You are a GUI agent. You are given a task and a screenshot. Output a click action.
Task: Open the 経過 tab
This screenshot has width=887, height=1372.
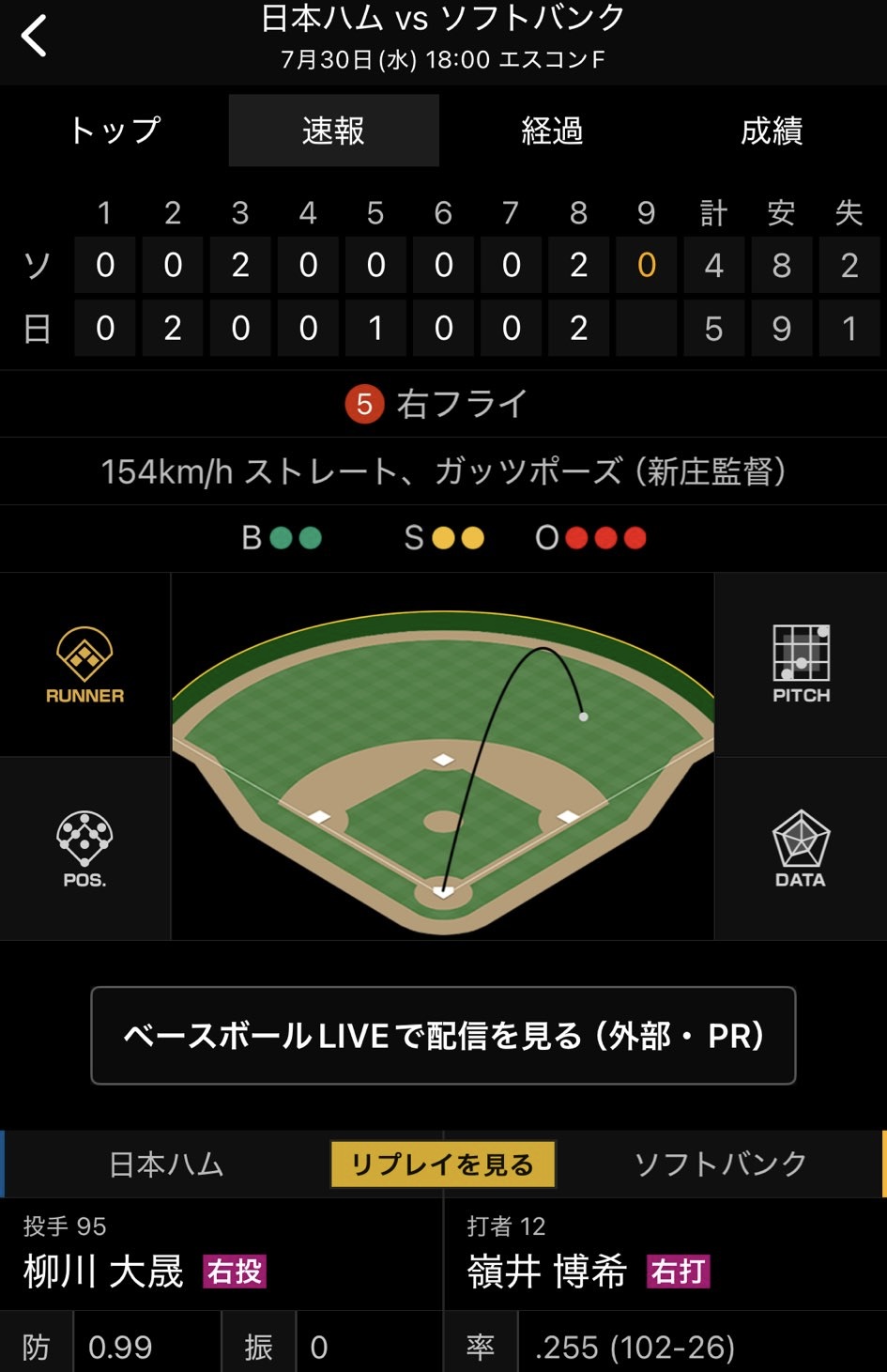(x=552, y=131)
